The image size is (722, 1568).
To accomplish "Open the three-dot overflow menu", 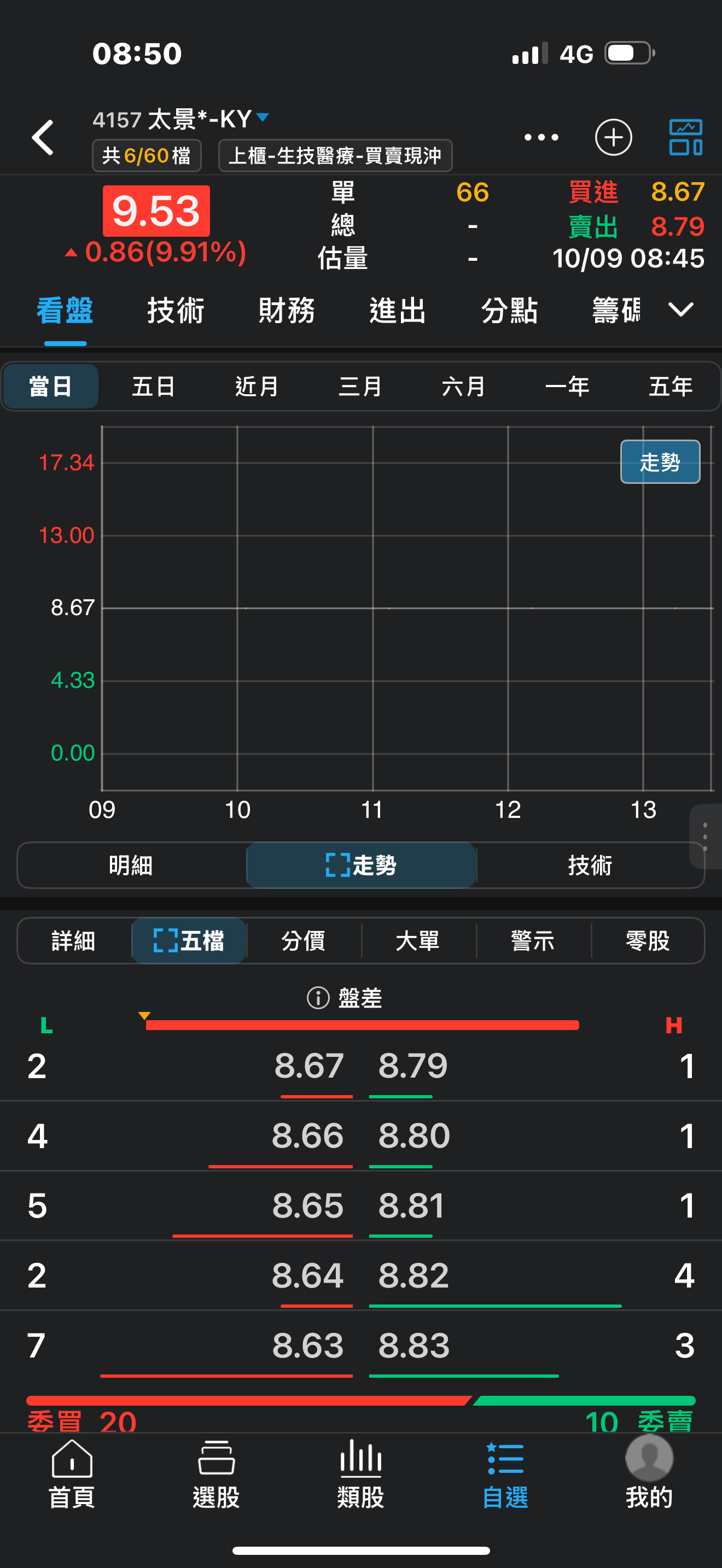I will (541, 138).
